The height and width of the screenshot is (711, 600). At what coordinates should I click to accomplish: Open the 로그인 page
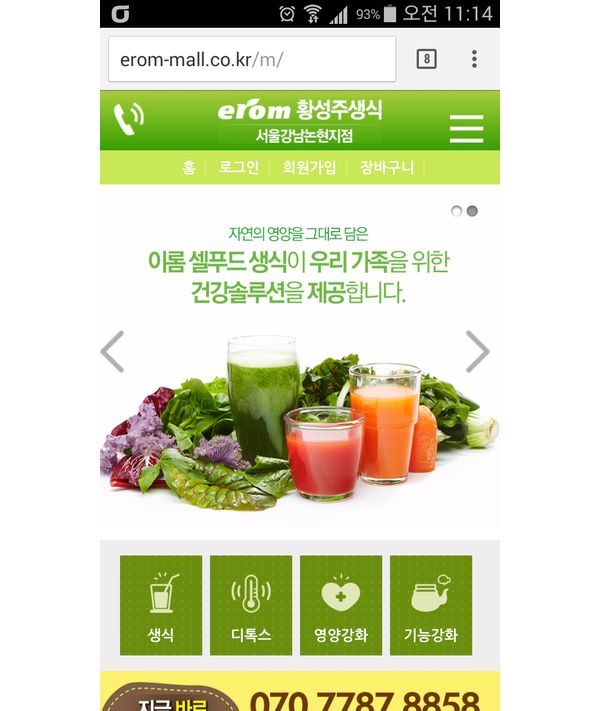[x=239, y=168]
